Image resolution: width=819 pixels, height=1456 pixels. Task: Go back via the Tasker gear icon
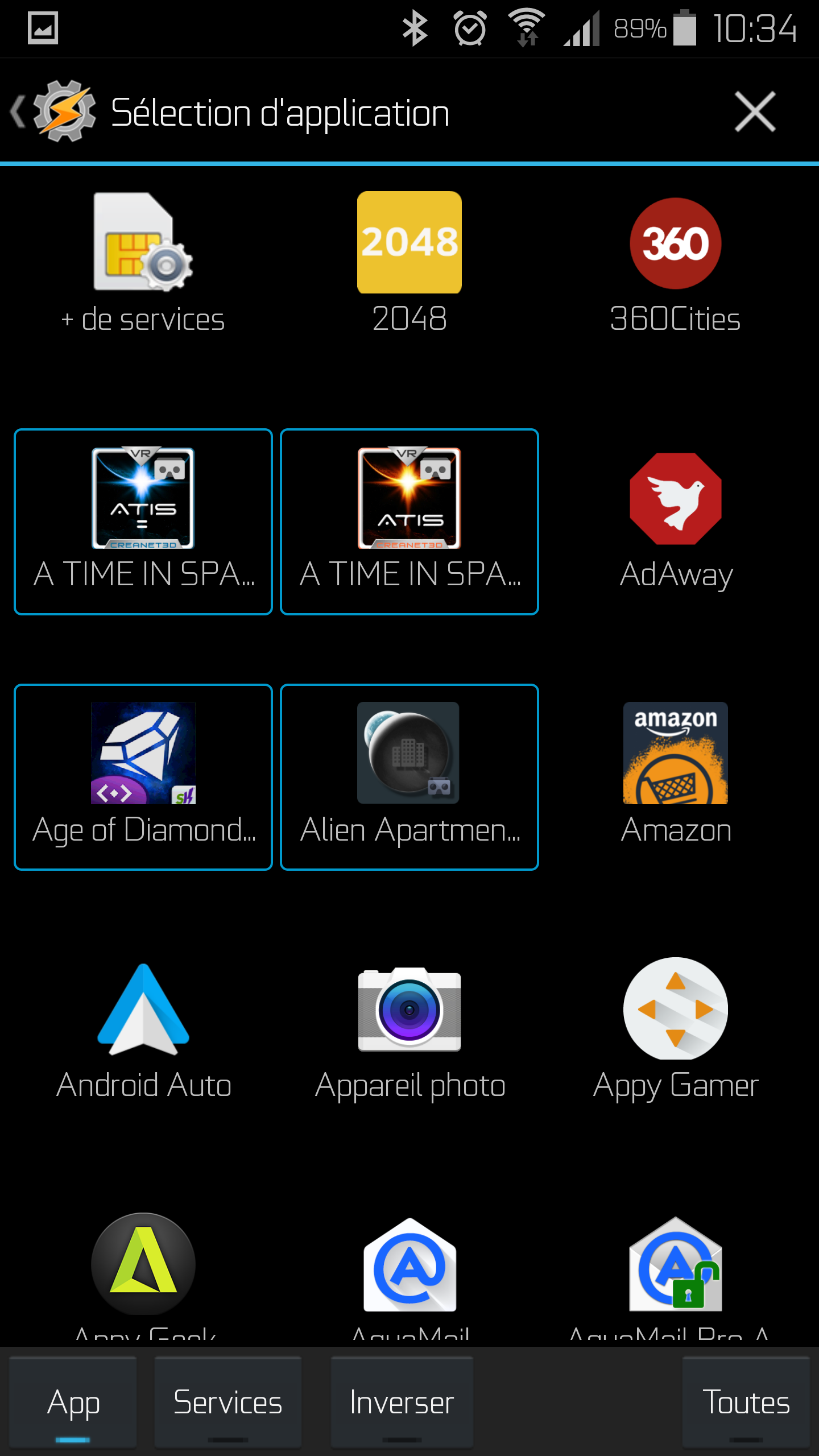[x=54, y=111]
